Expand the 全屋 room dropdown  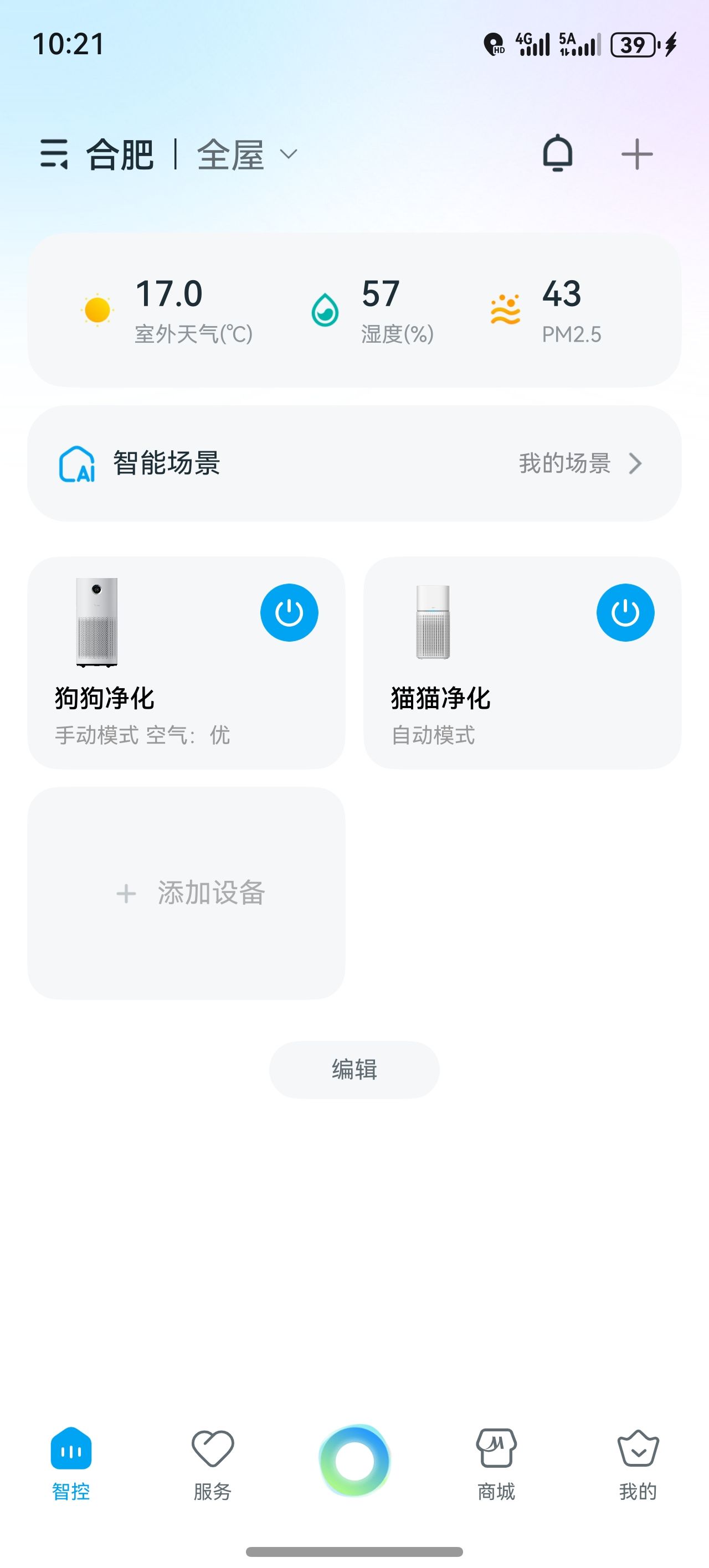tap(246, 154)
